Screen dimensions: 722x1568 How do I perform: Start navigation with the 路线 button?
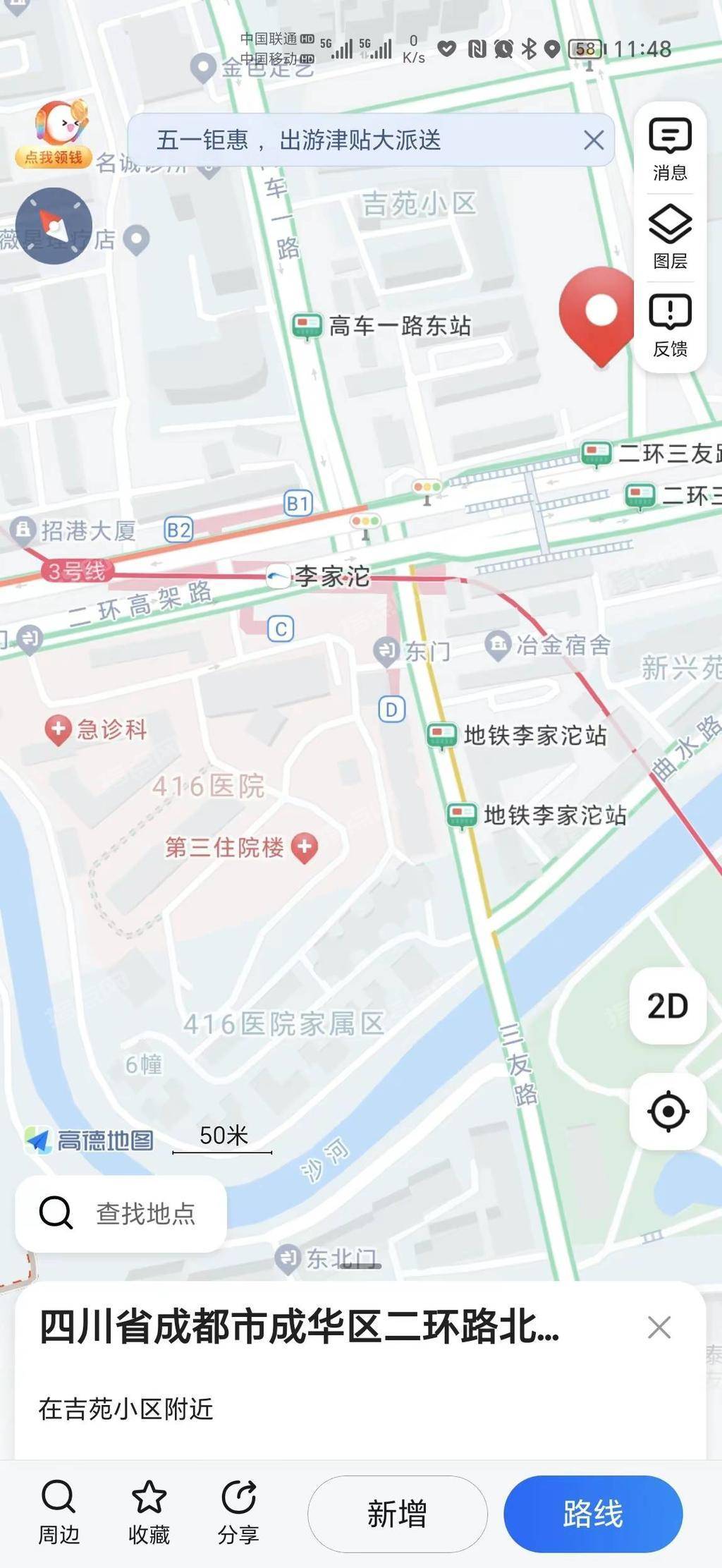[593, 1514]
